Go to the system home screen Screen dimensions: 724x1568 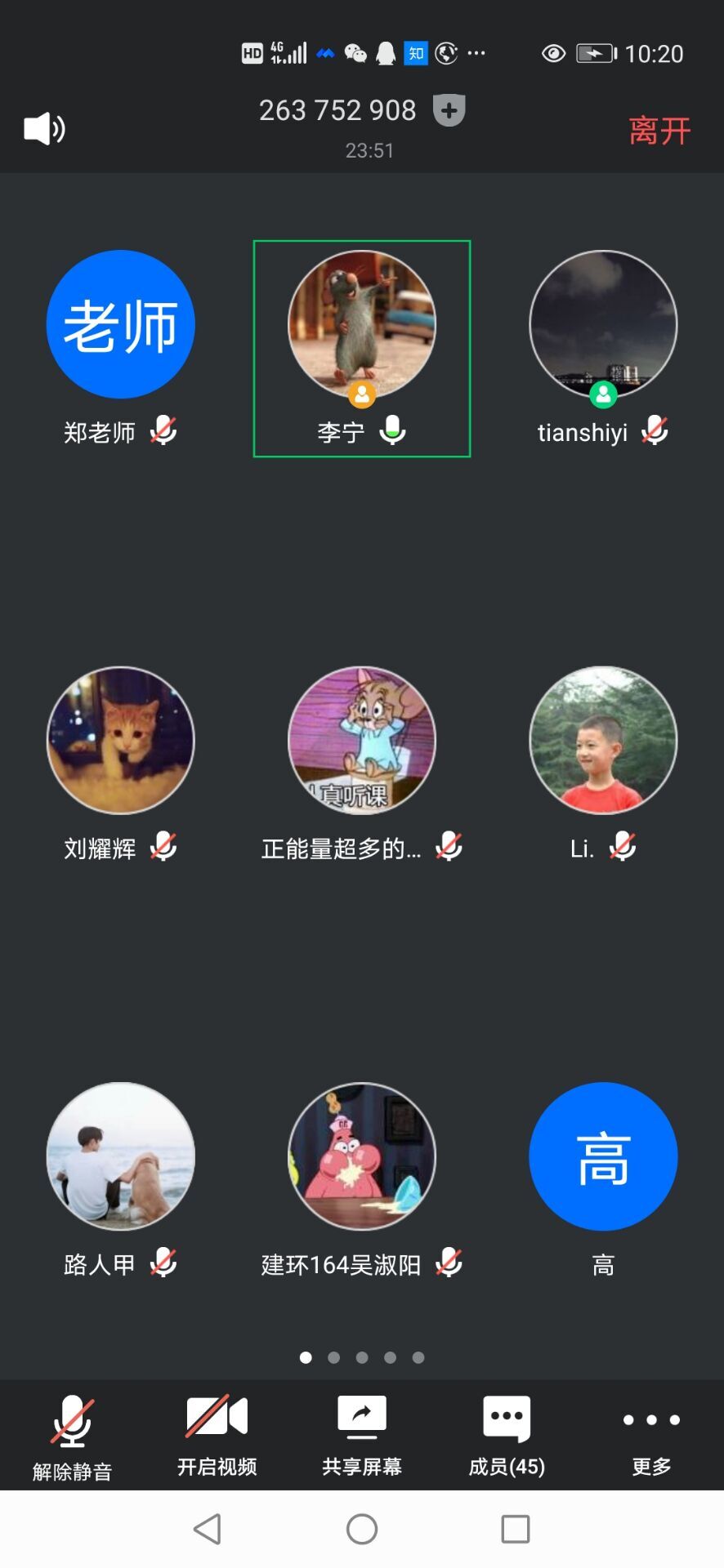[x=362, y=1529]
